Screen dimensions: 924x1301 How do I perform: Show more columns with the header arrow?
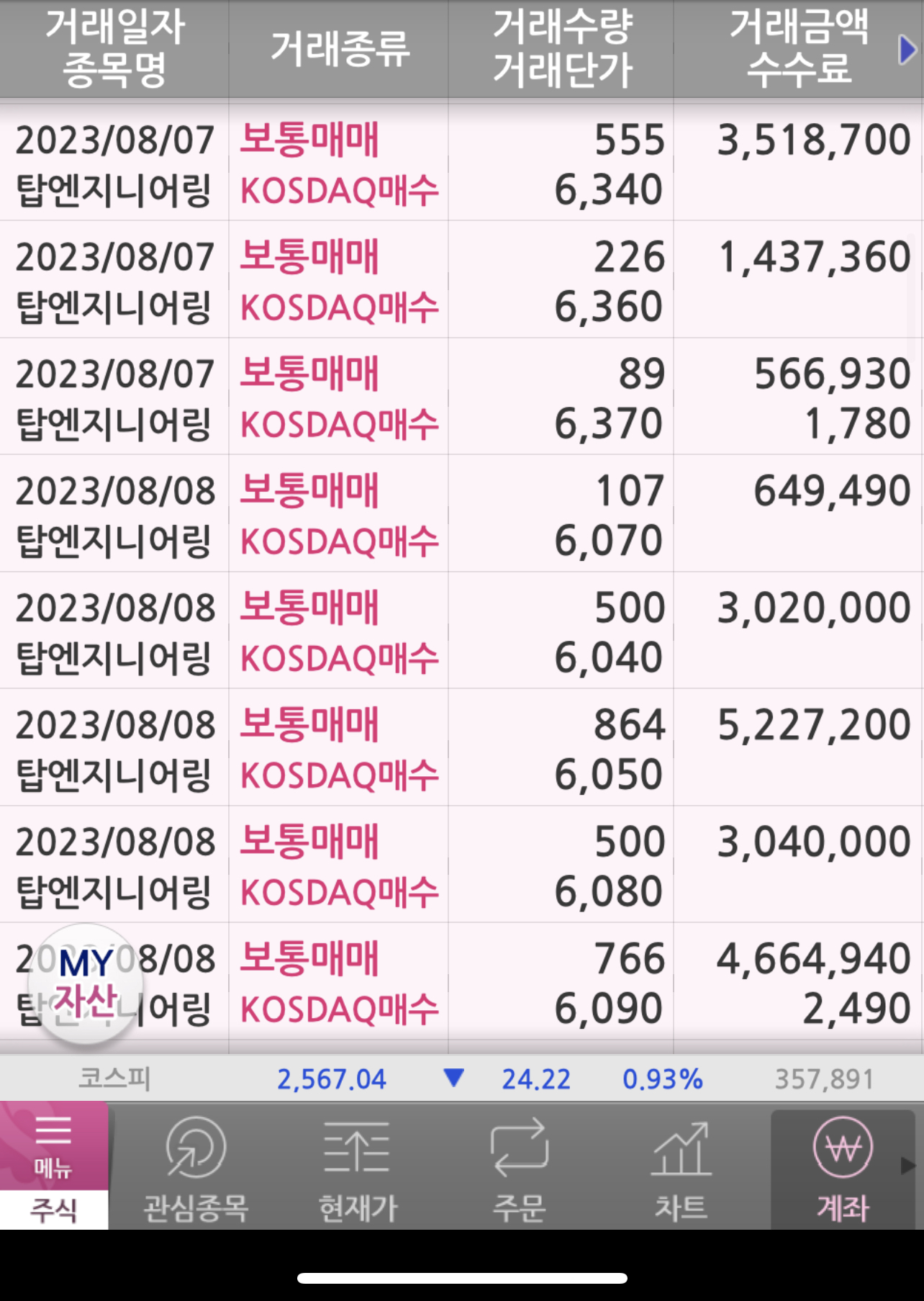pyautogui.click(x=907, y=49)
